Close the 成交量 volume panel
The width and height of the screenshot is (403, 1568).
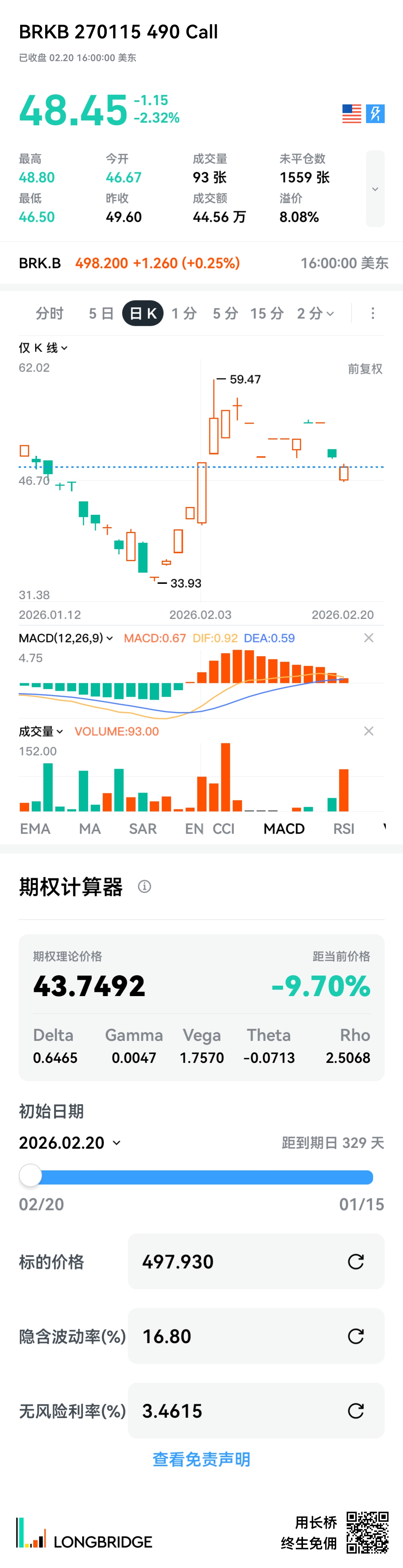[x=368, y=731]
